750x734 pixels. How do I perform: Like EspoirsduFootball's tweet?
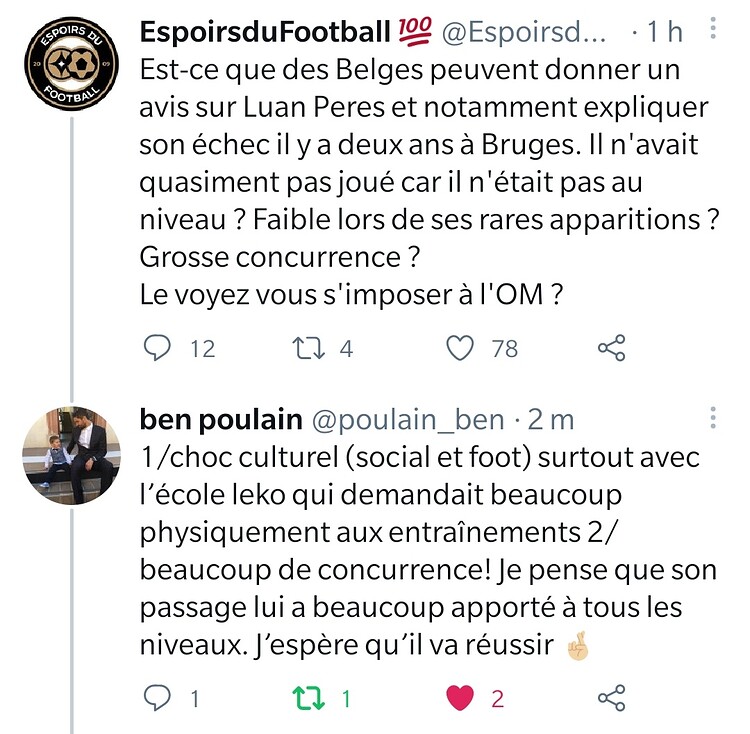pyautogui.click(x=459, y=348)
